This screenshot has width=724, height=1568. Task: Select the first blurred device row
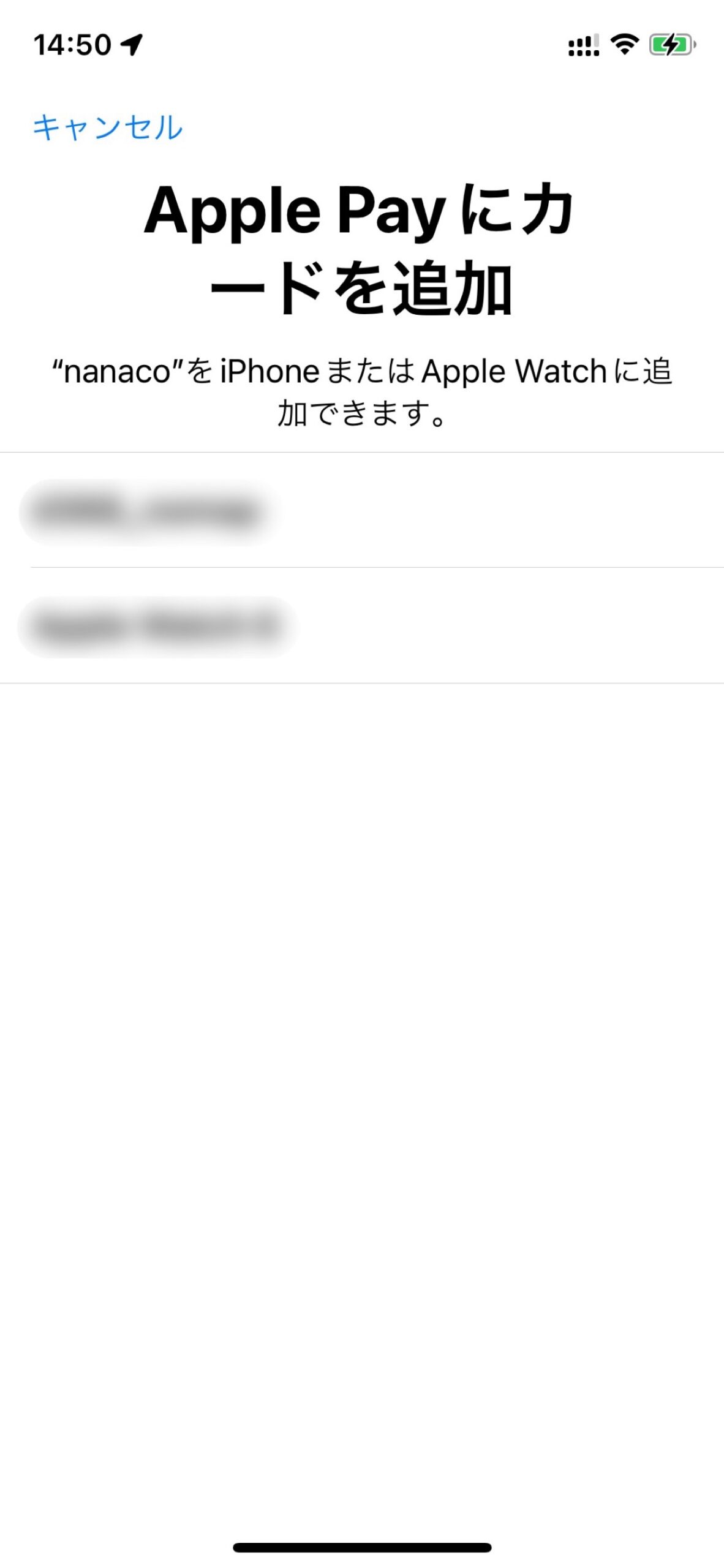pyautogui.click(x=361, y=511)
